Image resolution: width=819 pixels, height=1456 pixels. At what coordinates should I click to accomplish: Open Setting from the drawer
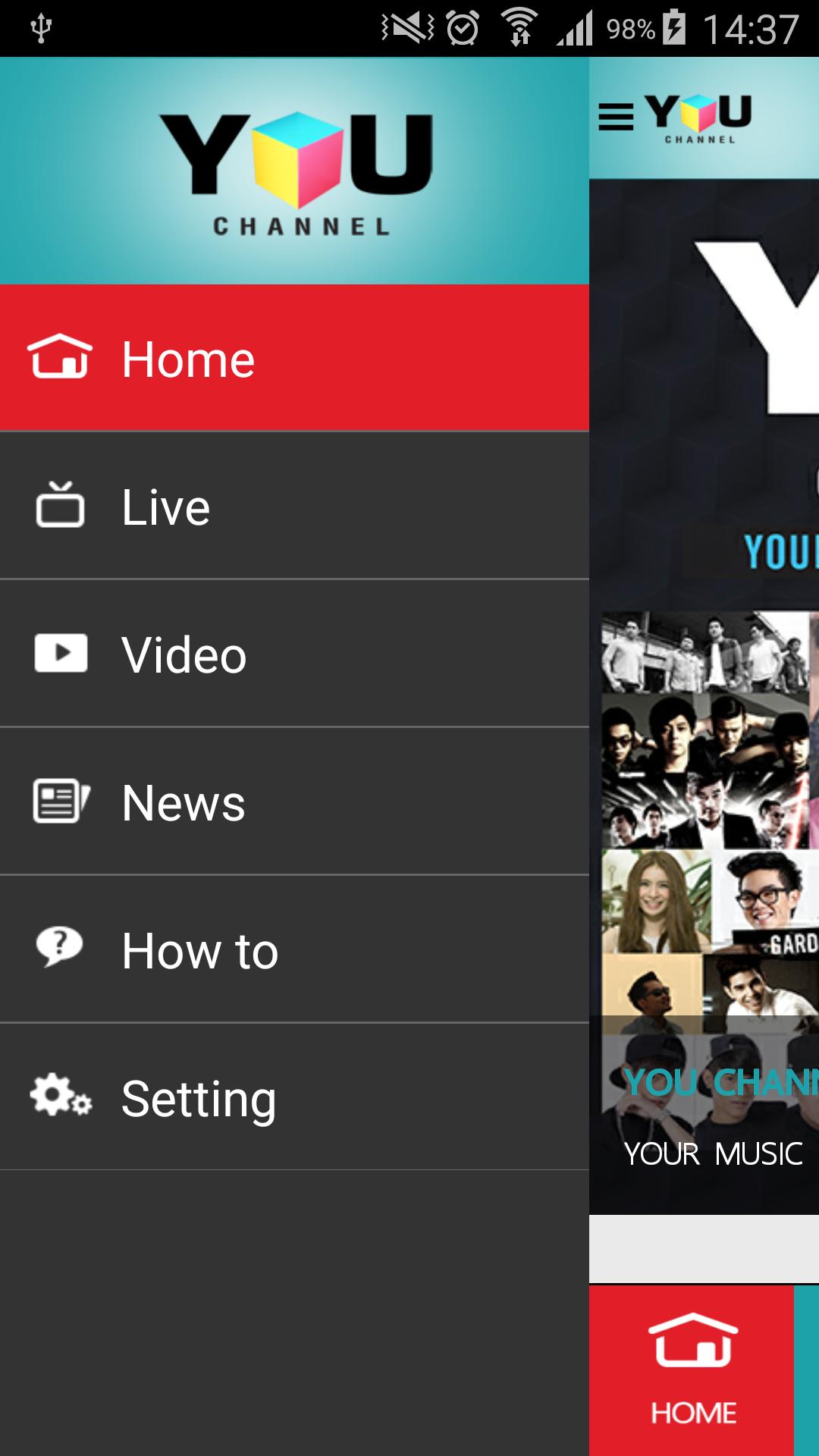(294, 1097)
